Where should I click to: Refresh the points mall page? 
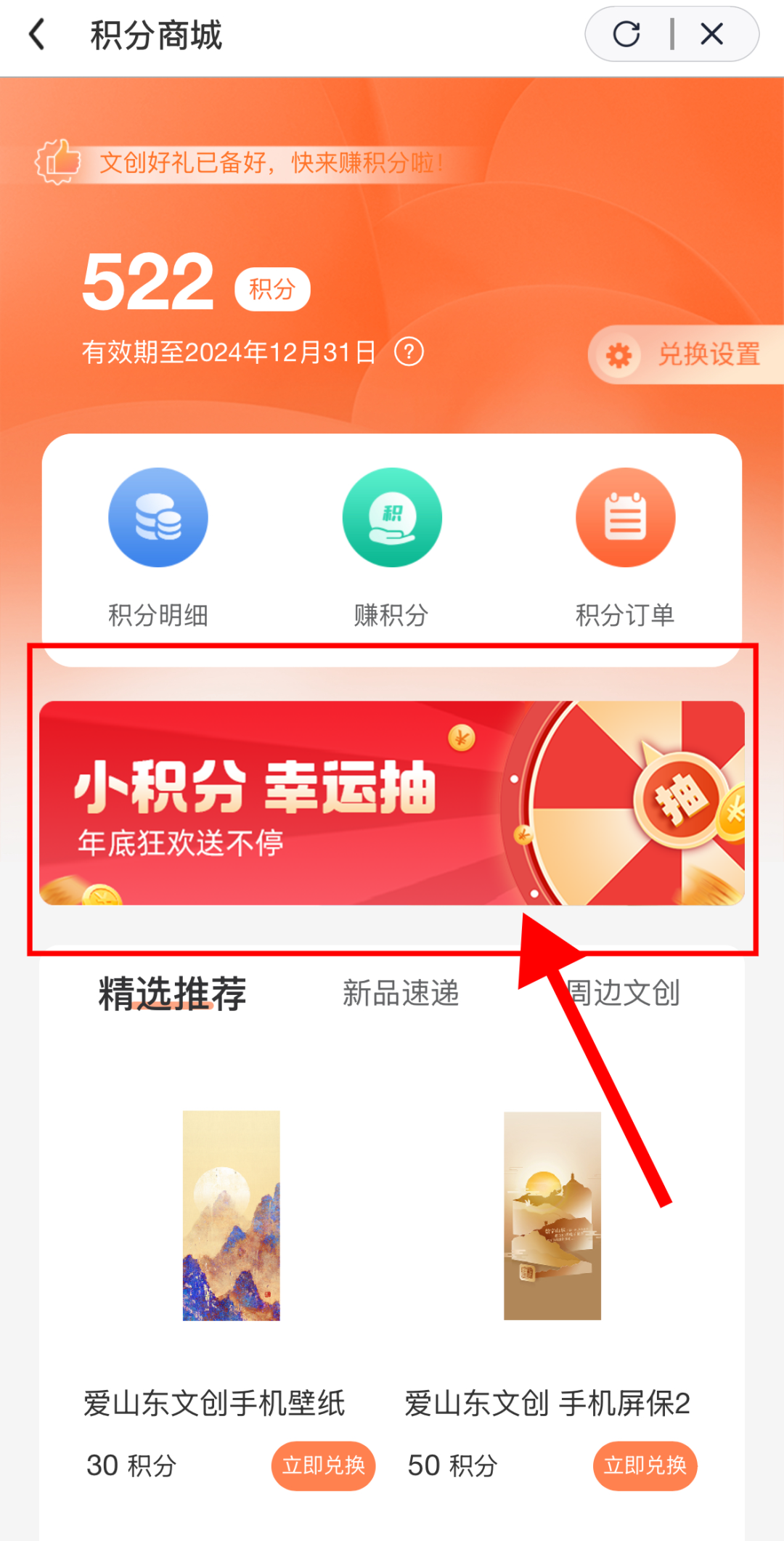pos(626,34)
